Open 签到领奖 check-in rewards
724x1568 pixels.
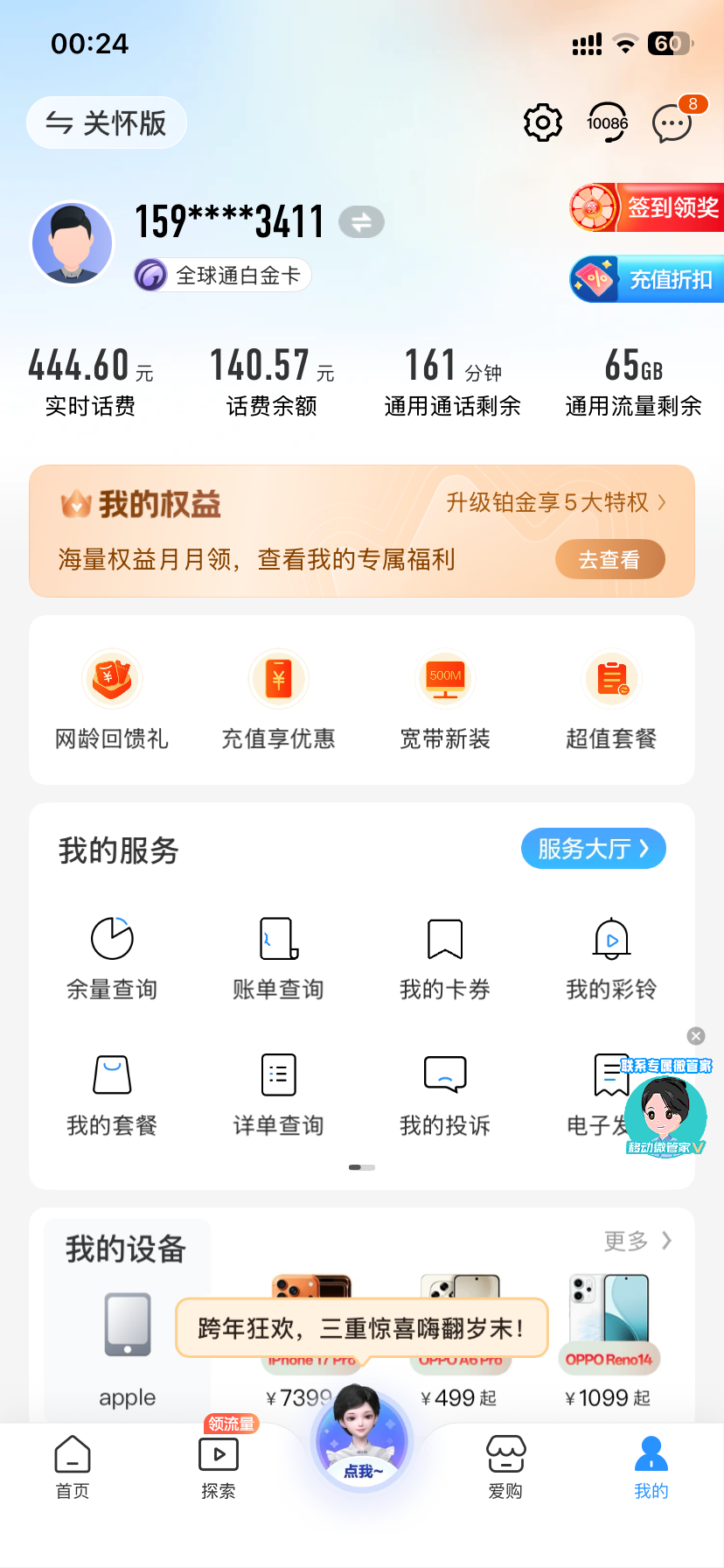[647, 207]
